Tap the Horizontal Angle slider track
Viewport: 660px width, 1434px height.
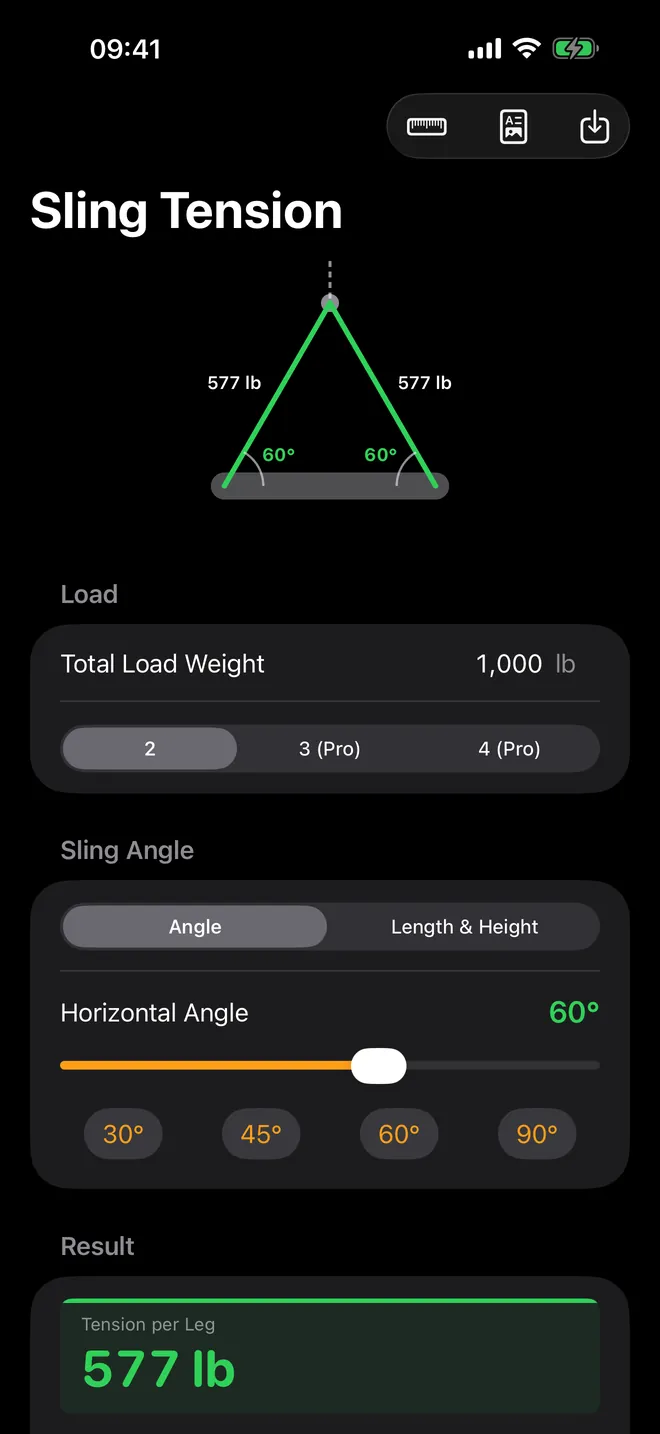[x=330, y=1066]
